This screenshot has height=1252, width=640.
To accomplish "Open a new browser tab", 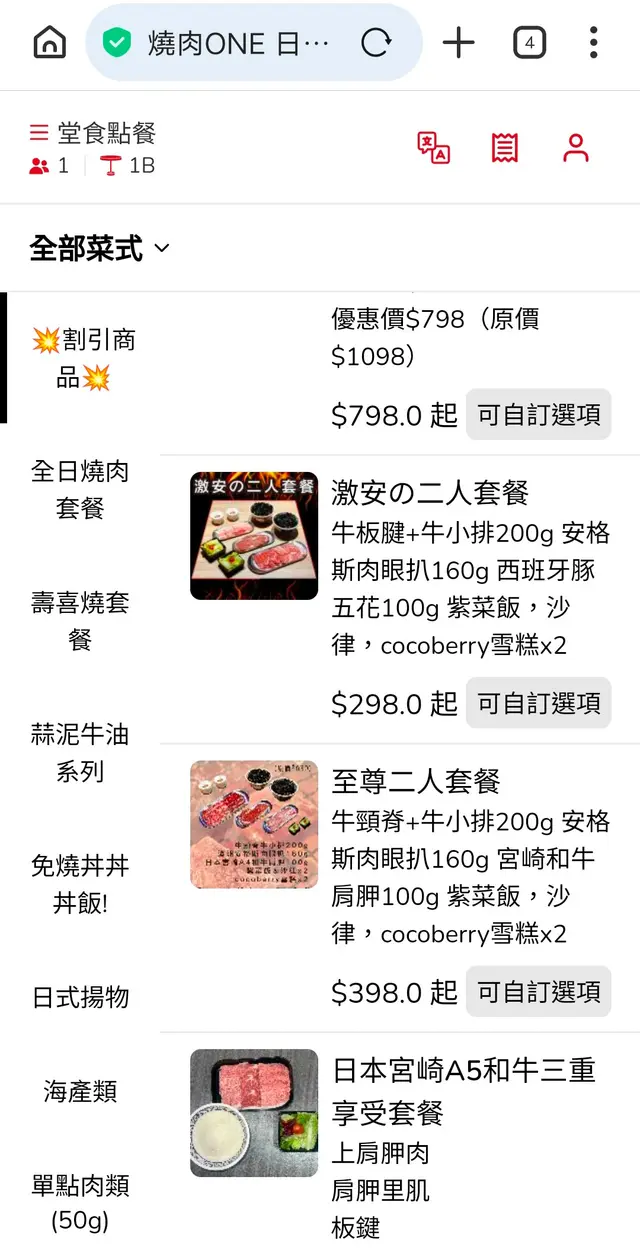I will 458,43.
